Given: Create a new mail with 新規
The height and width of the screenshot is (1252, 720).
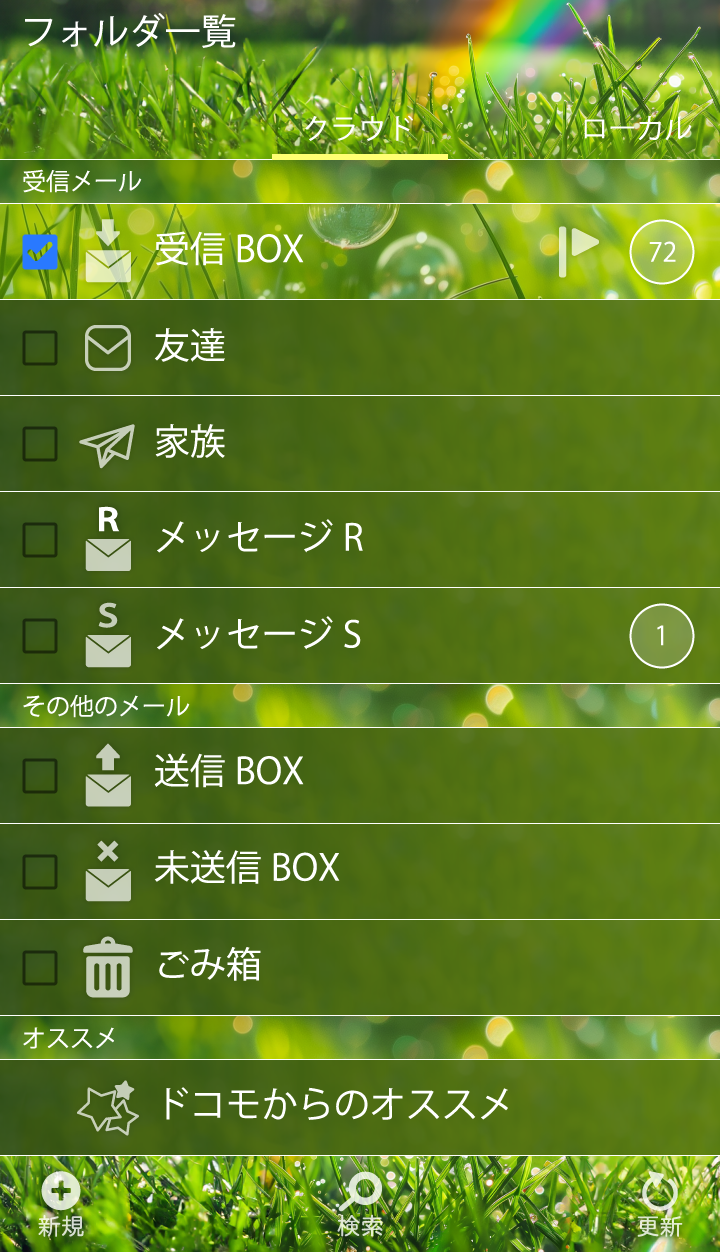Looking at the screenshot, I should click(61, 1204).
